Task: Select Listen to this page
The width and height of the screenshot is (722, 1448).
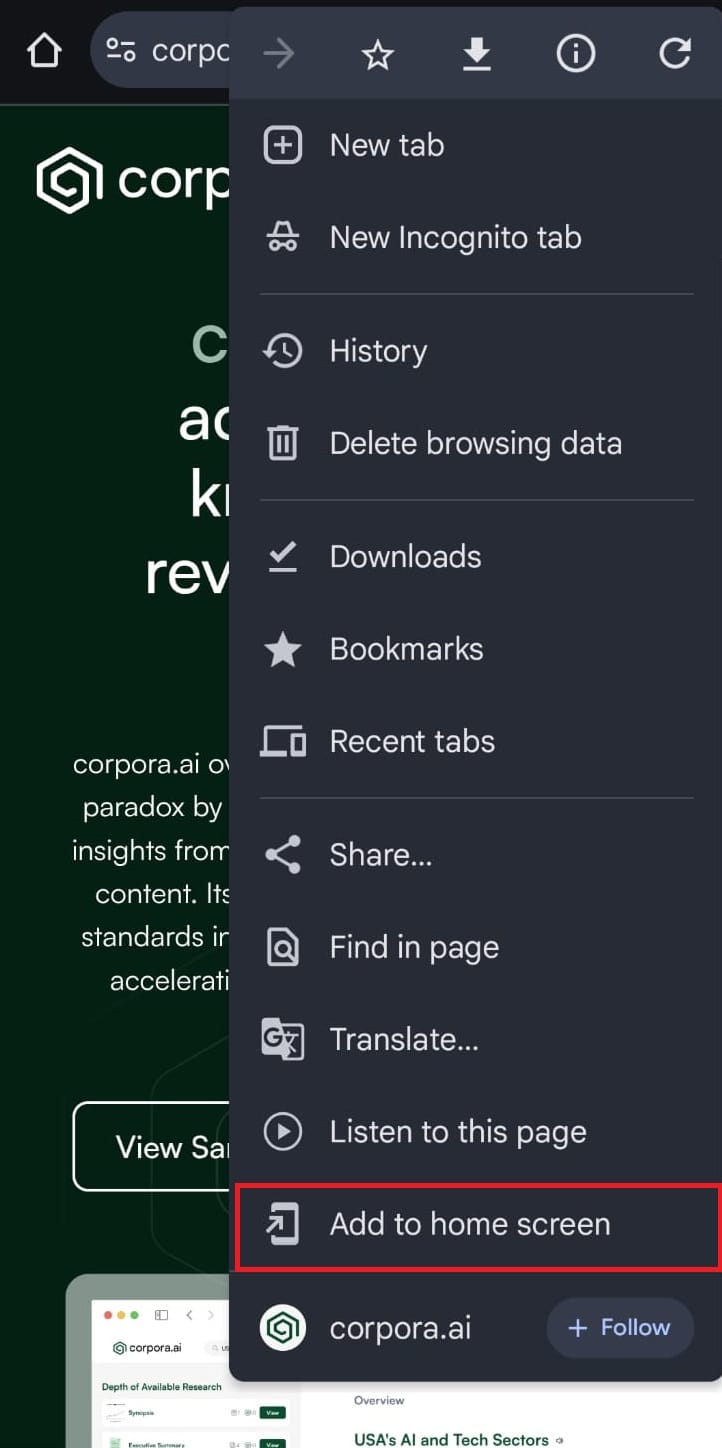Action: 458,1132
